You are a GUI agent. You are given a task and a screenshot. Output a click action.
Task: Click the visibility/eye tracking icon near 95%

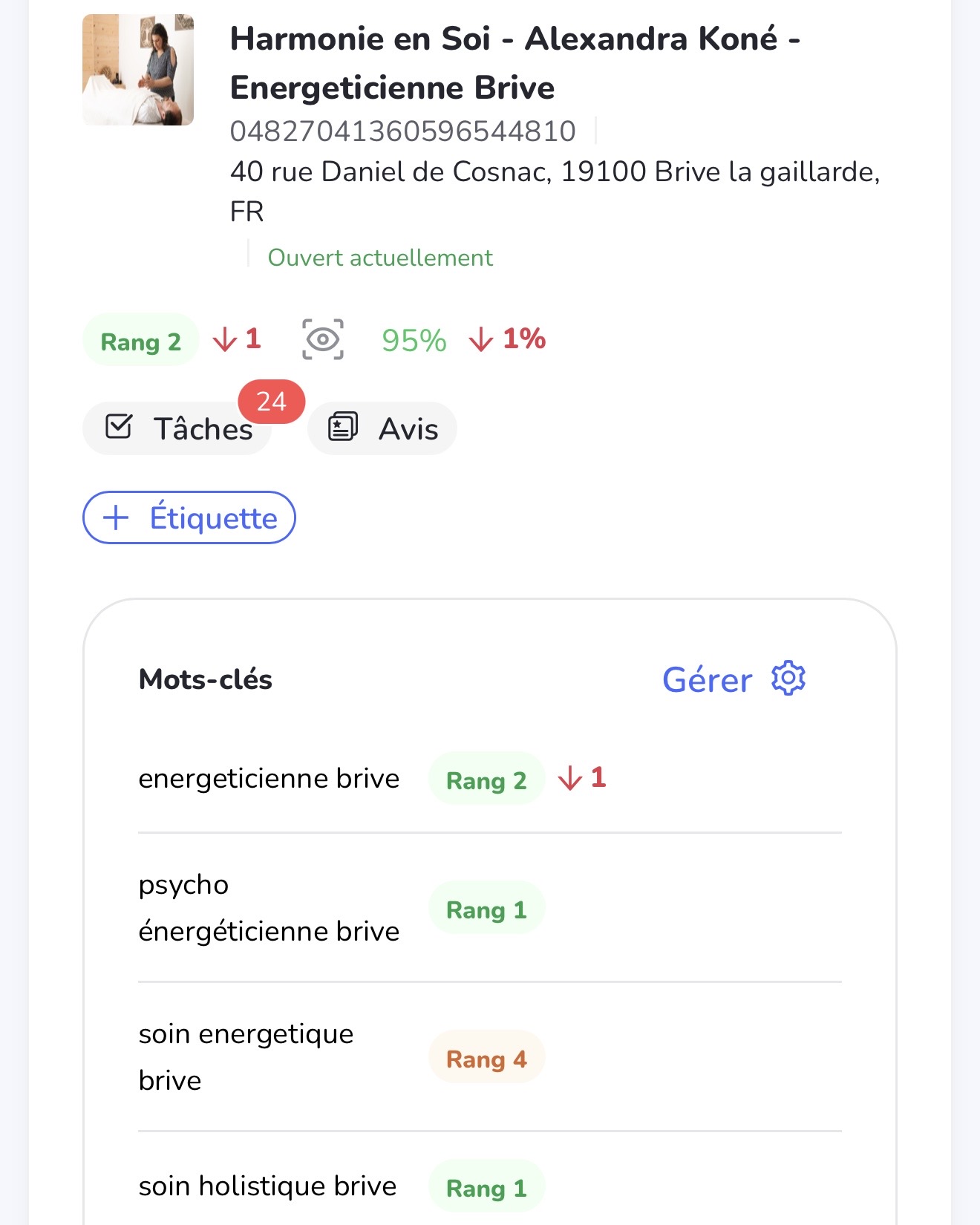click(x=323, y=339)
